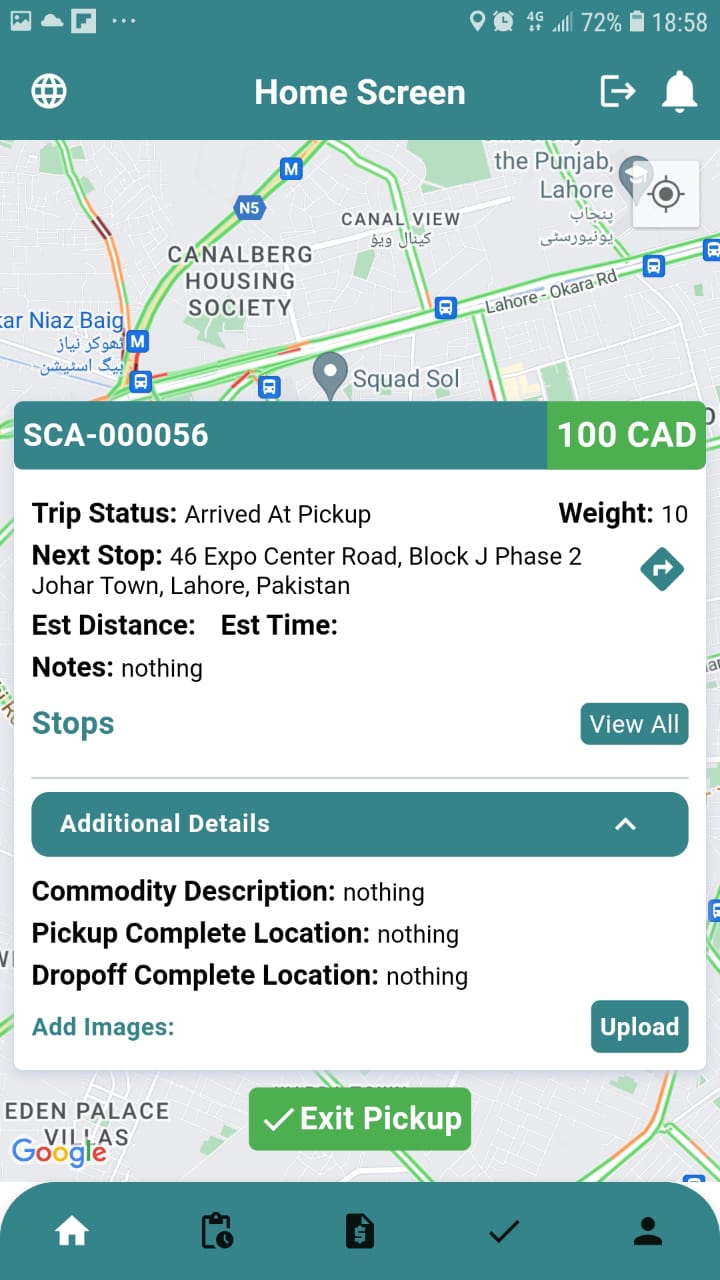Screen dimensions: 720x1280
Task: Expand the Stops list with View All
Action: pyautogui.click(x=634, y=723)
